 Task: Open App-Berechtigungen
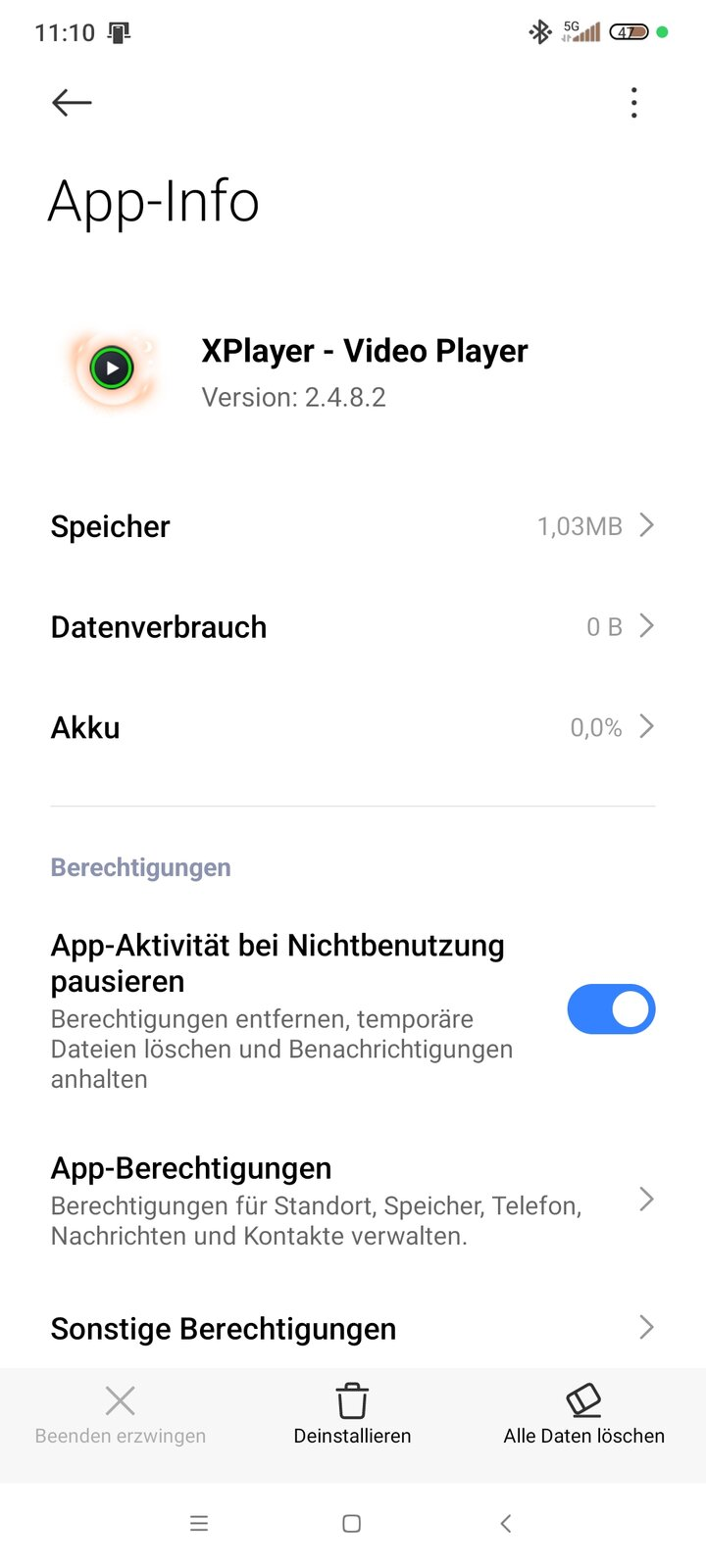coord(352,1200)
